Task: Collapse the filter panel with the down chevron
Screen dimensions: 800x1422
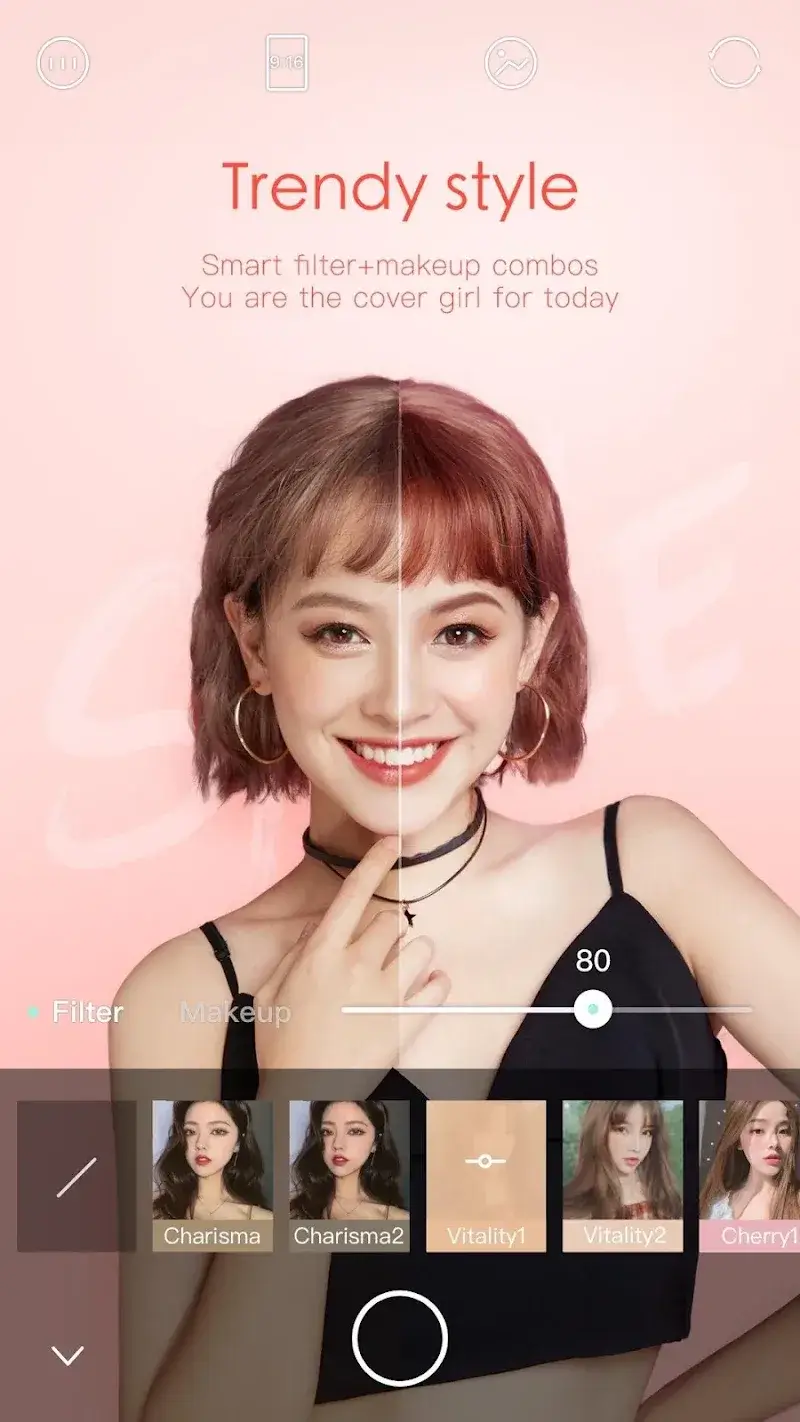Action: pos(68,1356)
